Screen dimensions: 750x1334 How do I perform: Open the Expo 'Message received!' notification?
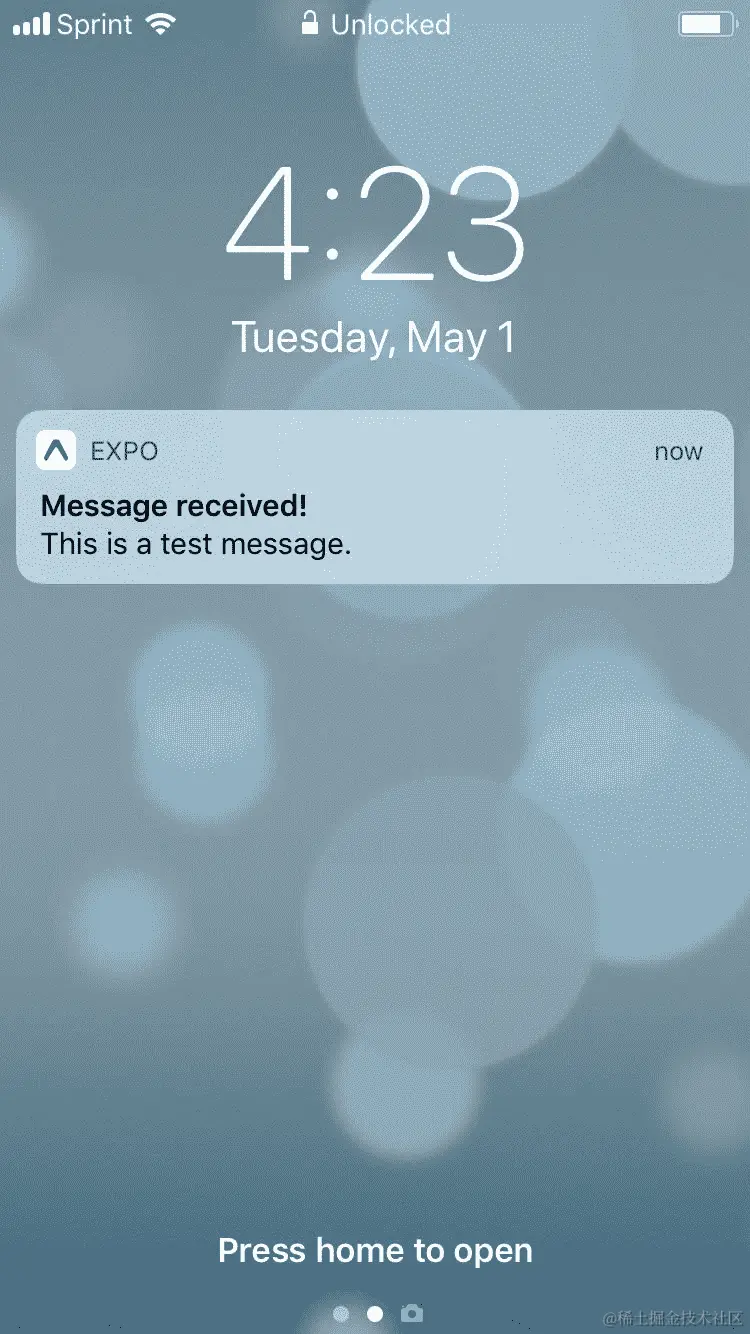click(375, 497)
